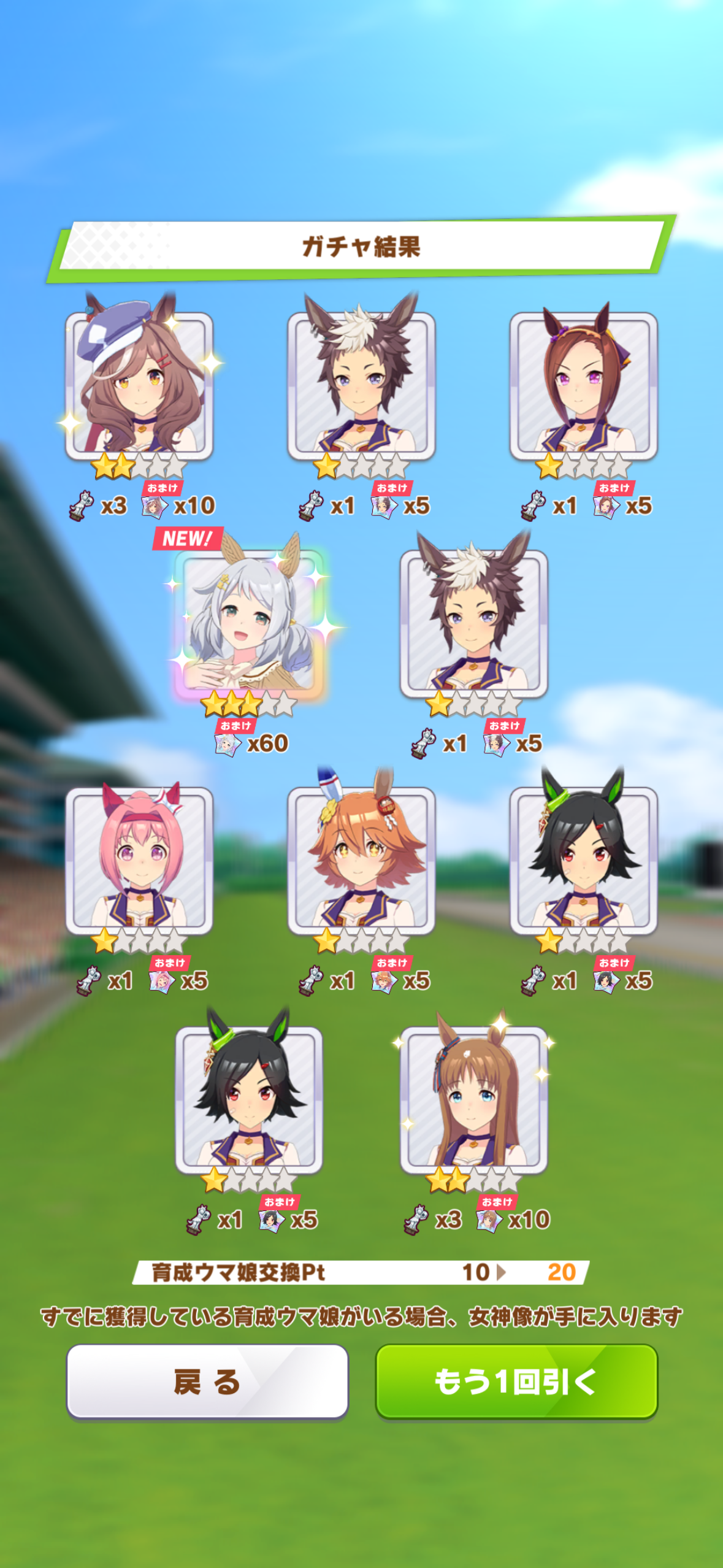The width and height of the screenshot is (723, 1568).
Task: Select the pink-haired one-star character card
Action: 139,861
